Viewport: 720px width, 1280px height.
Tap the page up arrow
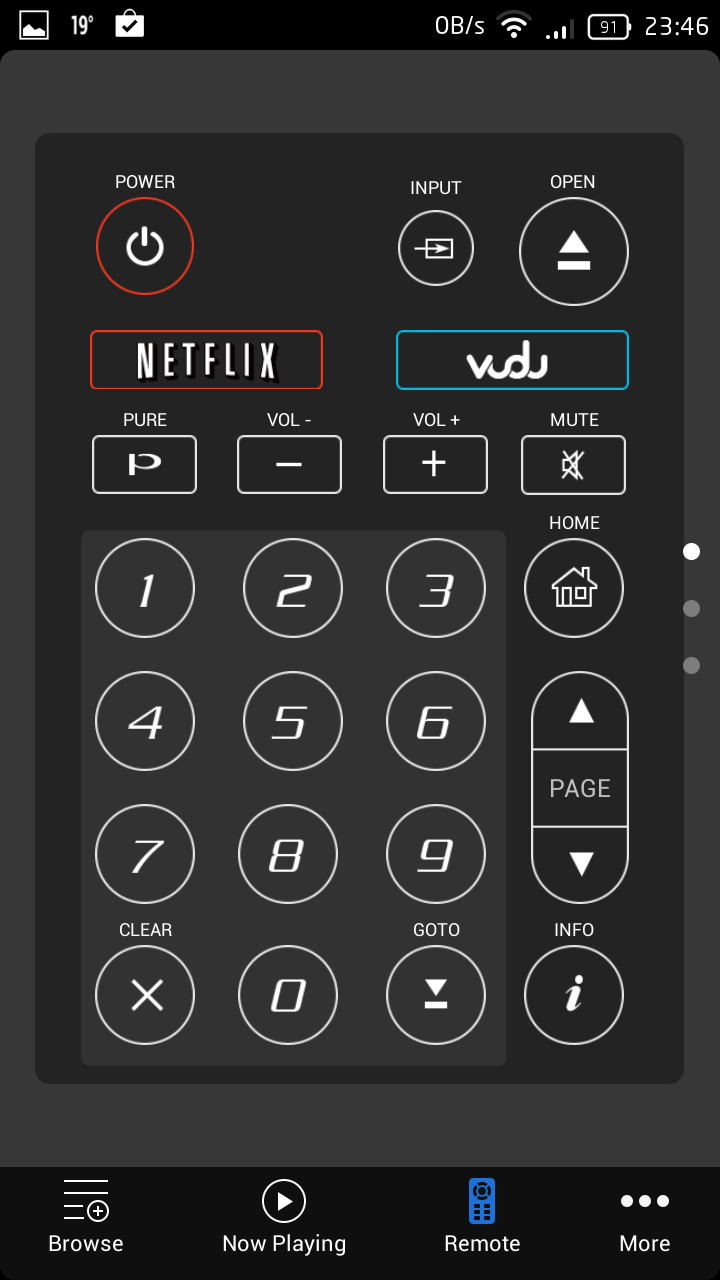click(x=580, y=712)
